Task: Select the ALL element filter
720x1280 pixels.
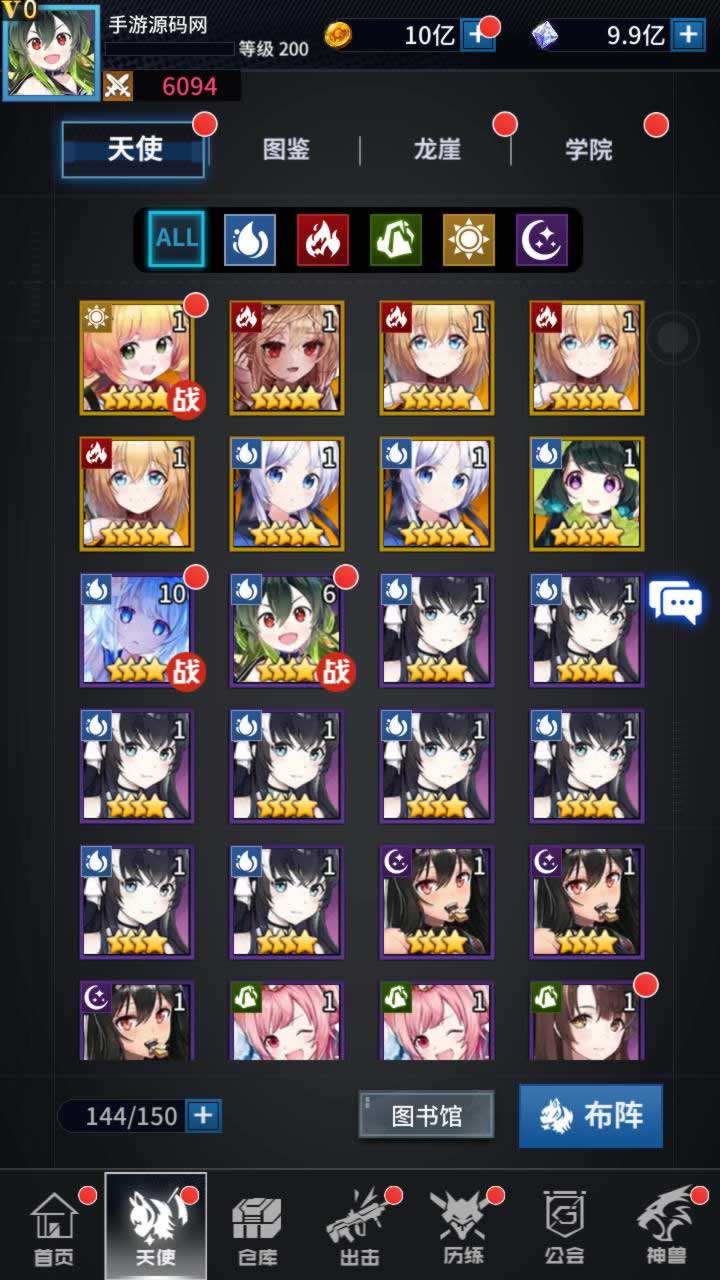Action: click(178, 239)
